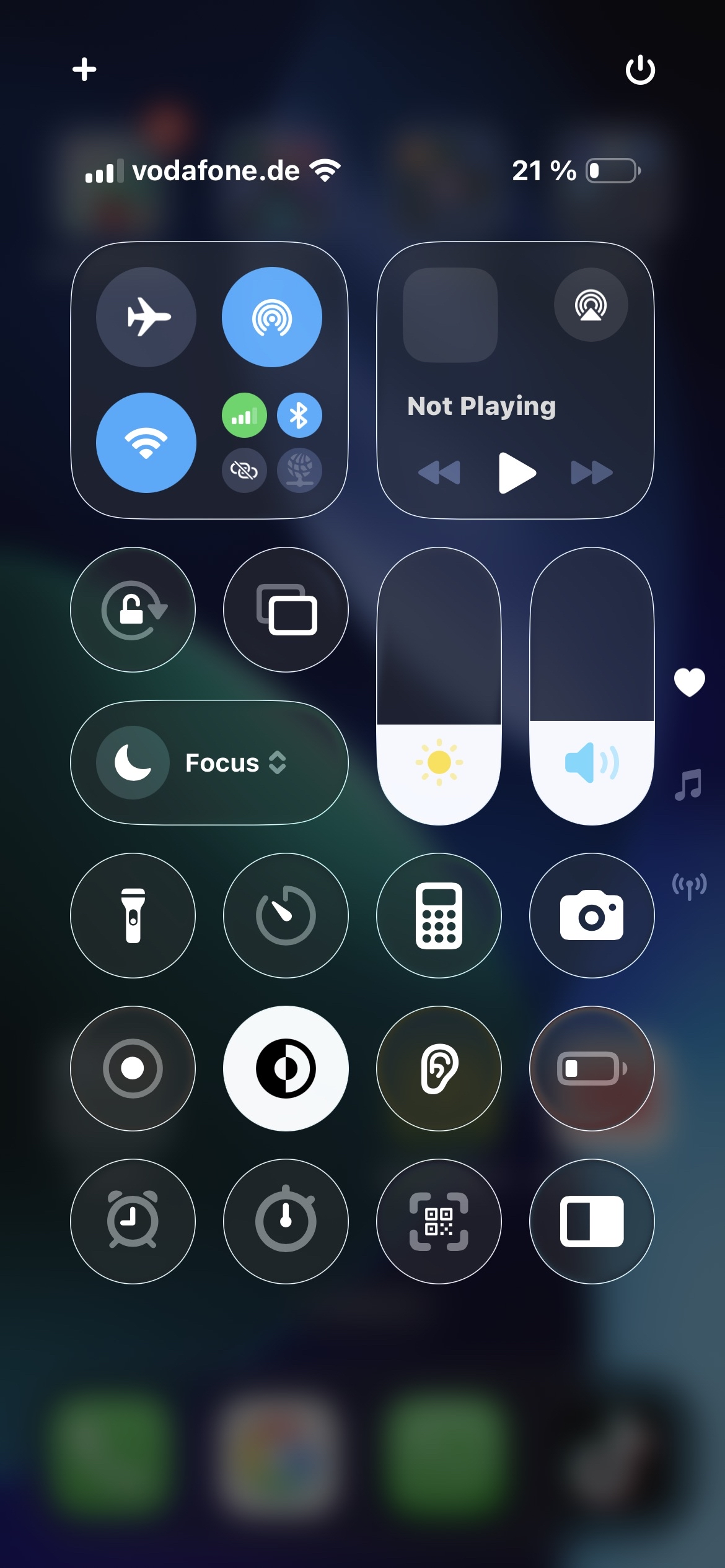This screenshot has width=725, height=1568.
Task: Disable Wi-Fi
Action: point(146,443)
